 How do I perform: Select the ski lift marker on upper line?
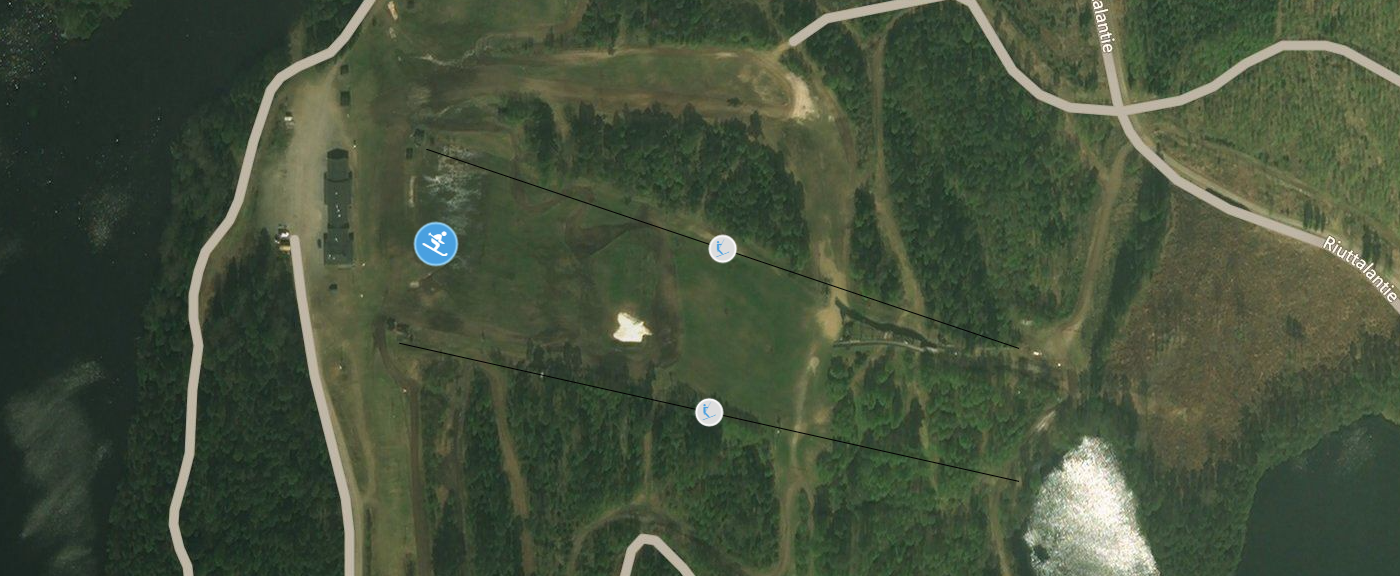(722, 249)
